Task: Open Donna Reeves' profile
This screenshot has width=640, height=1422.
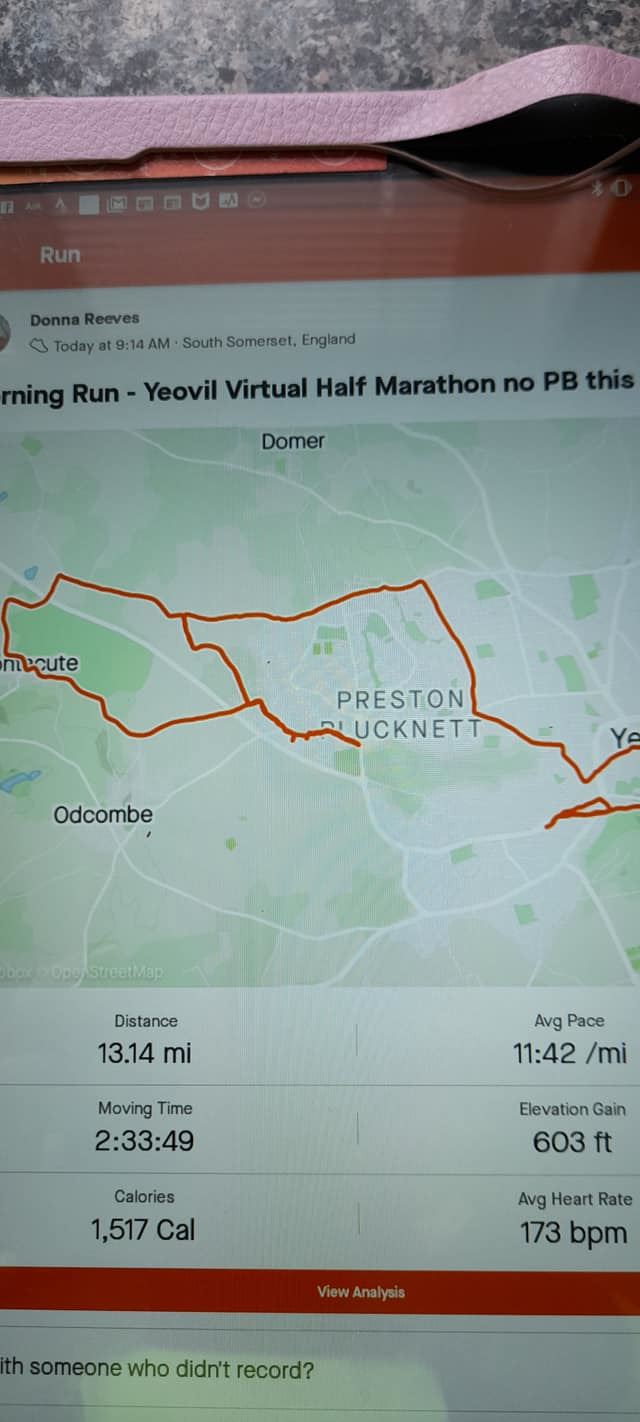Action: click(85, 319)
